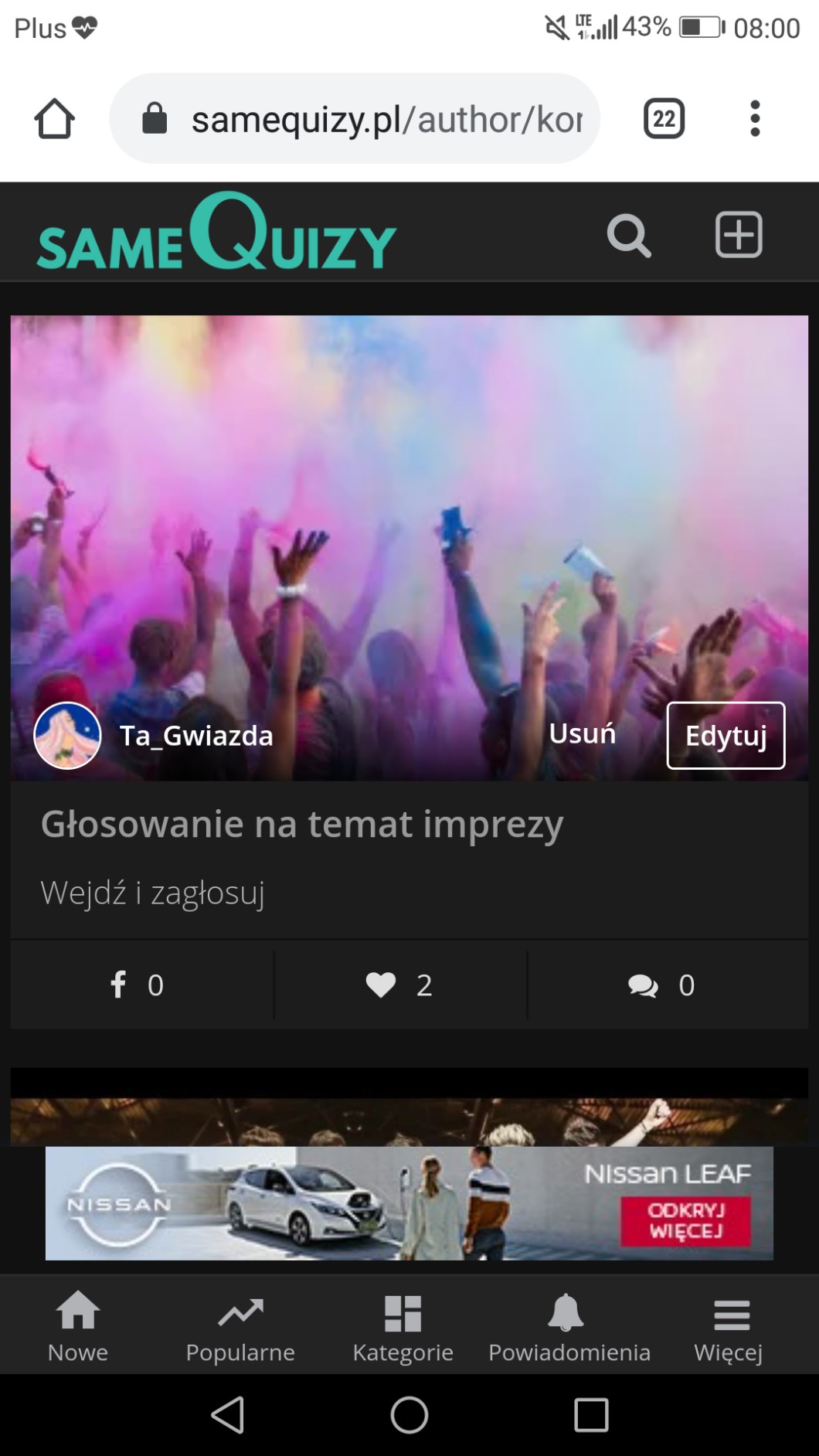Image resolution: width=819 pixels, height=1456 pixels.
Task: Open the Kategorie tab
Action: pyautogui.click(x=403, y=1326)
